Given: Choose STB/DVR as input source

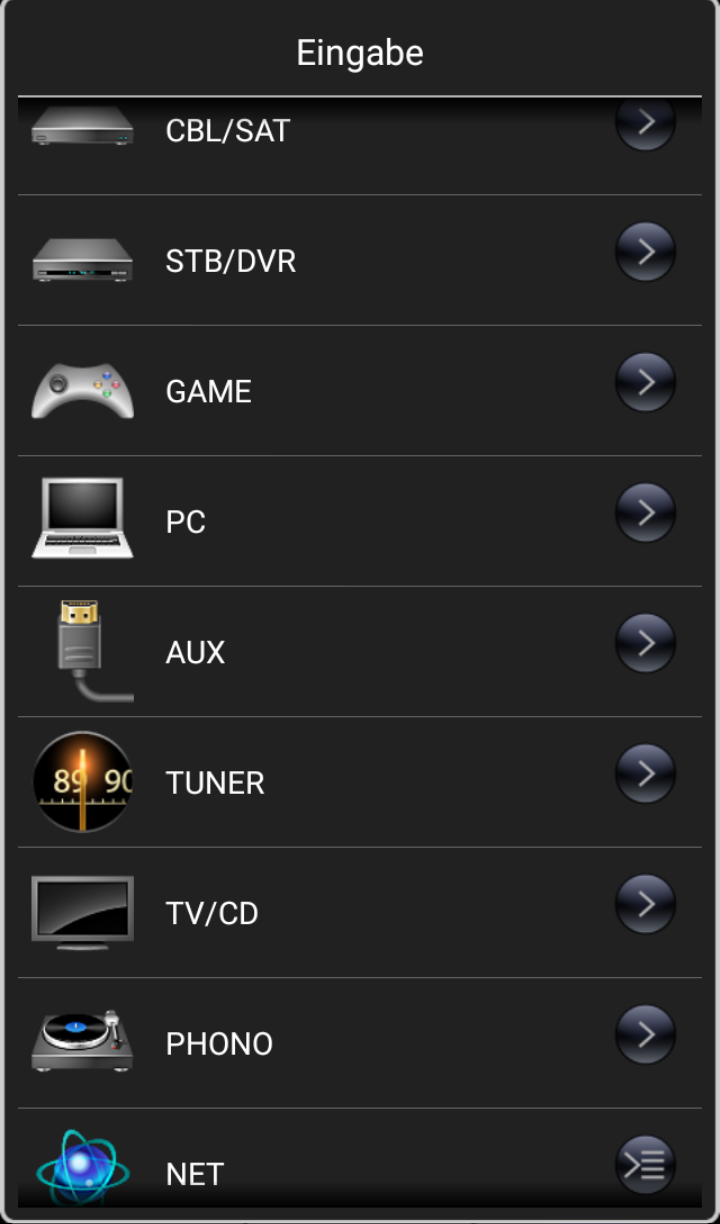Looking at the screenshot, I should pos(231,261).
